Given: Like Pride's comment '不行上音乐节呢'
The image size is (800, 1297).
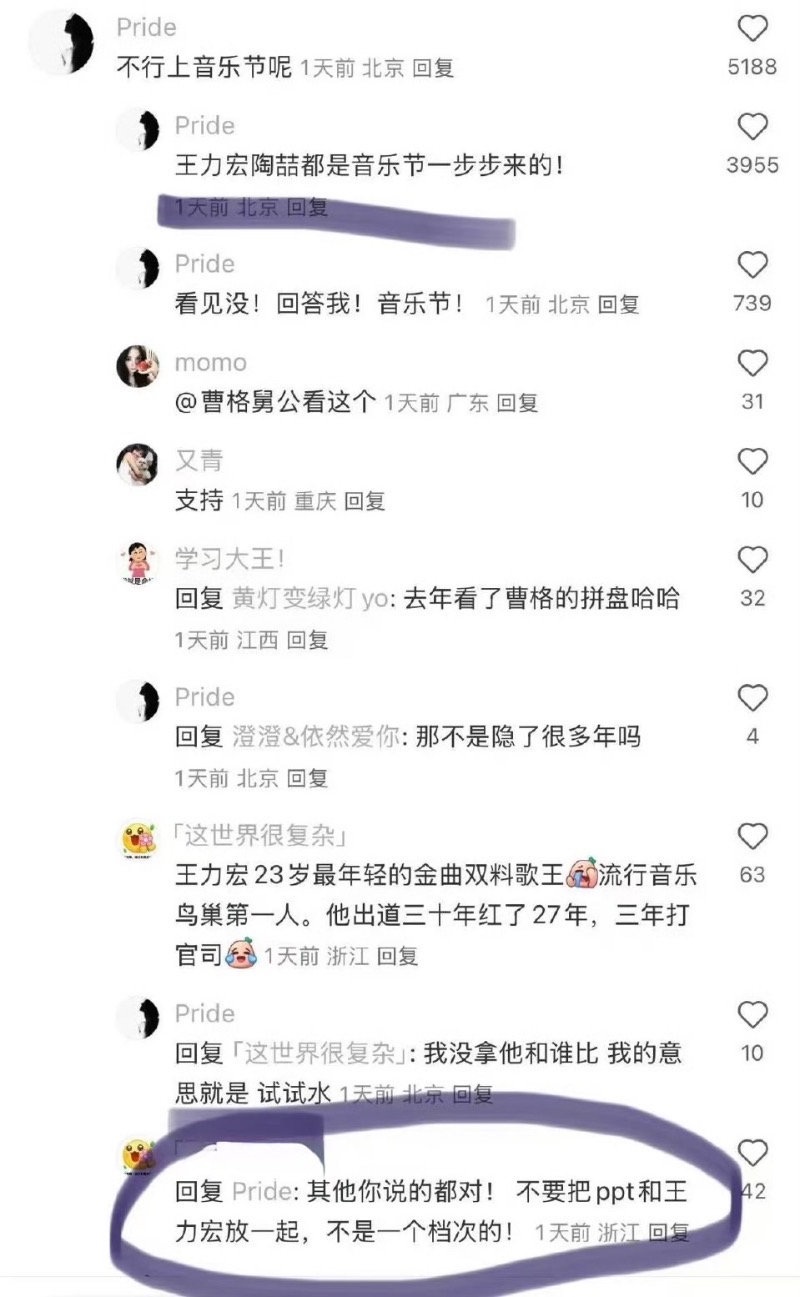Looking at the screenshot, I should [752, 29].
